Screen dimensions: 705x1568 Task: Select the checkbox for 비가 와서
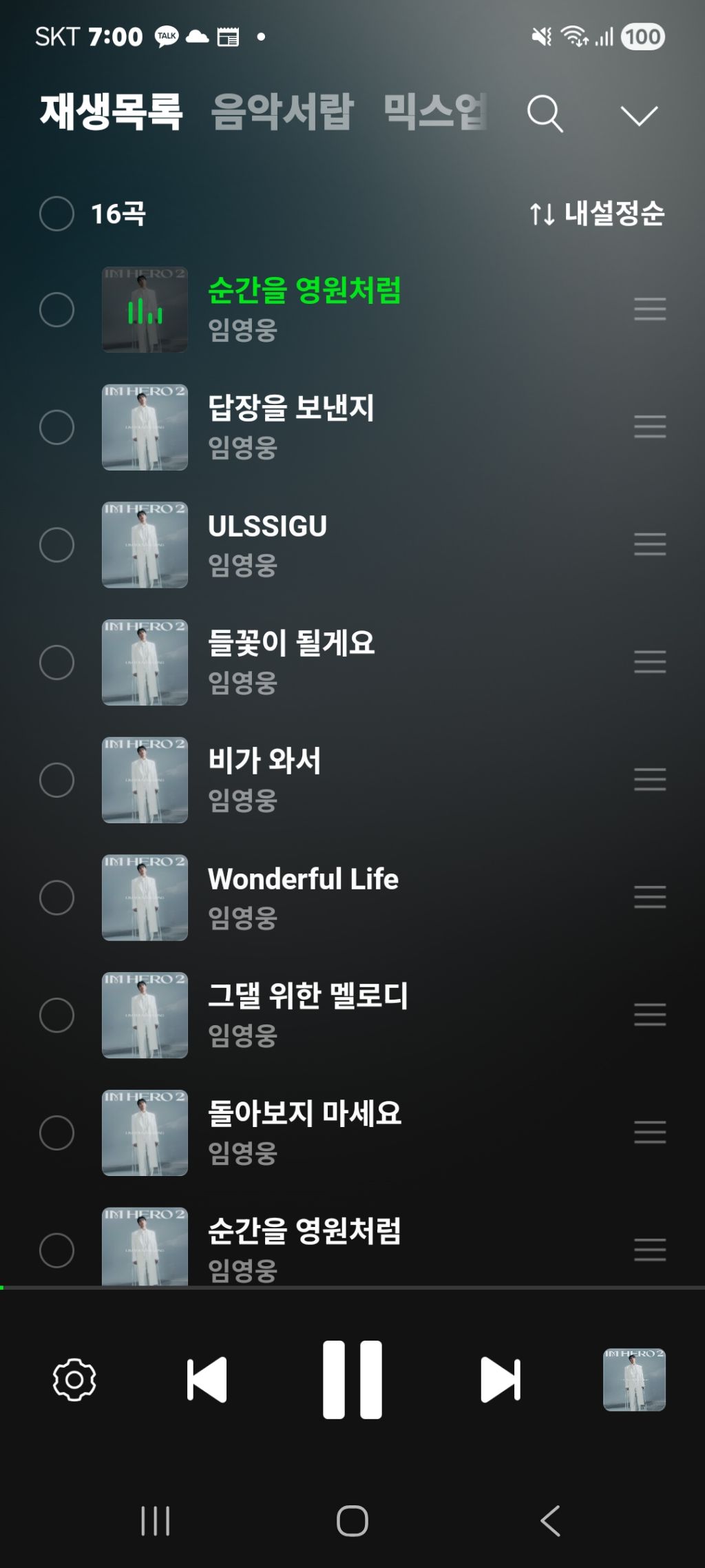pos(57,780)
